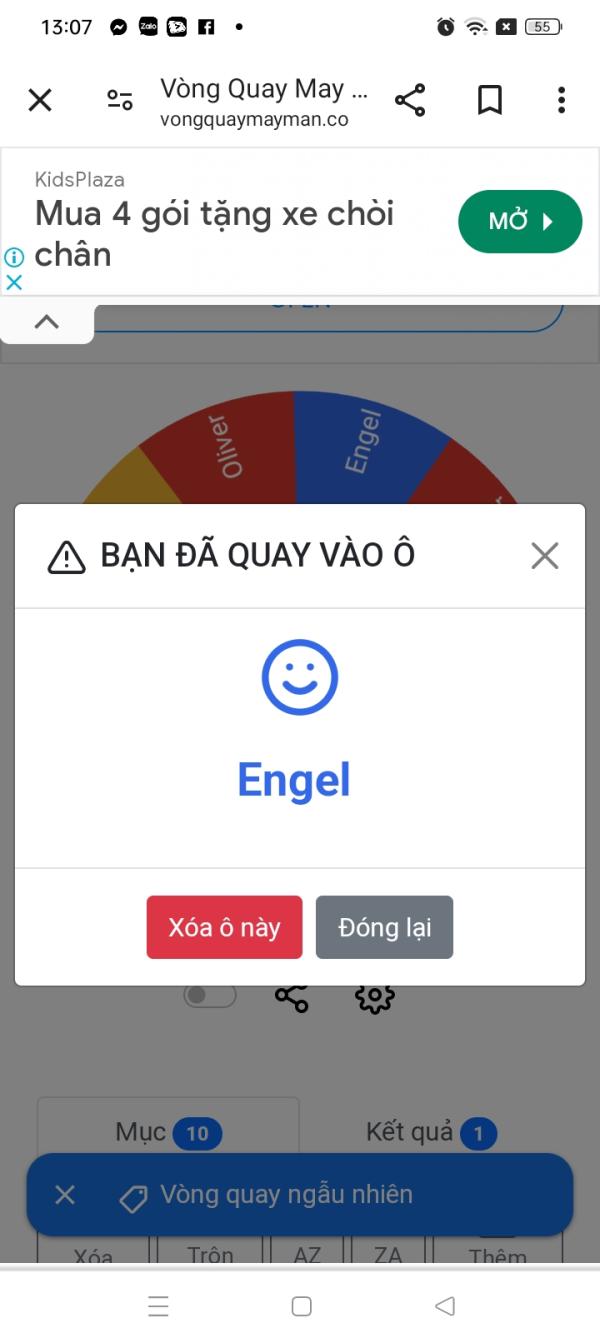Dismiss the KidsPlaza ad
Screen dimensions: 600x1343
(14, 282)
